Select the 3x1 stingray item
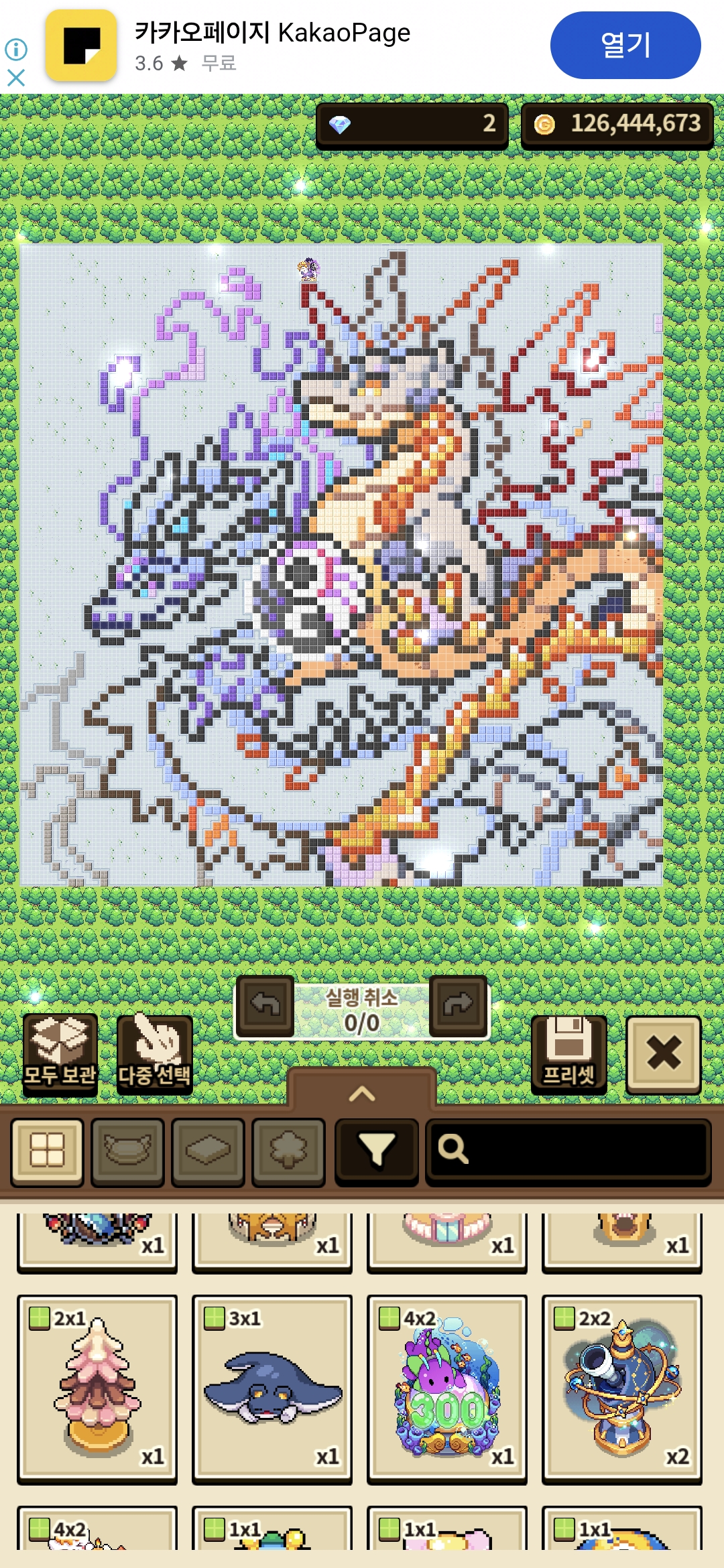The height and width of the screenshot is (1568, 724). pos(272,1388)
